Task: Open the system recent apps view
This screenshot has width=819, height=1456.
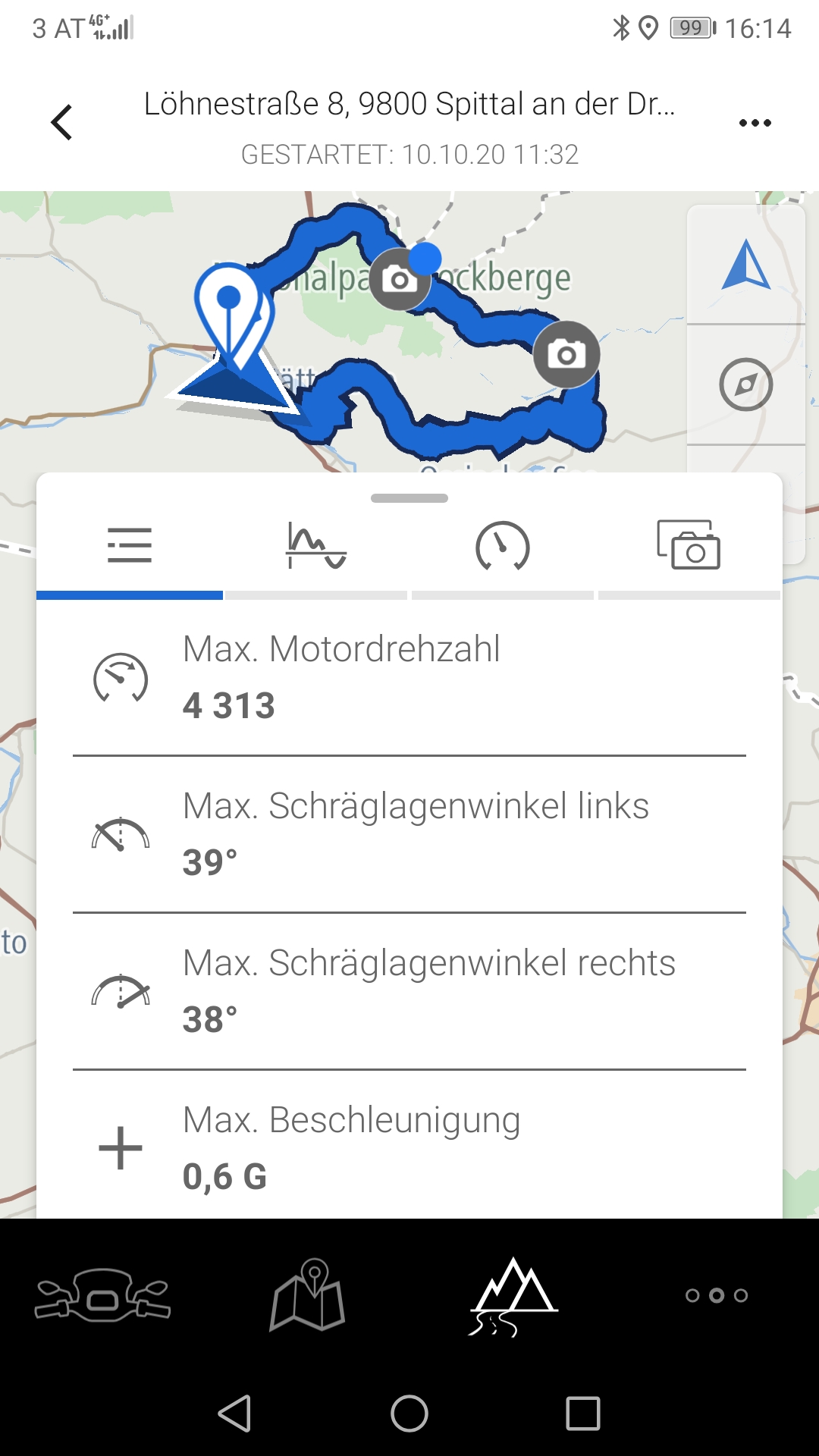Action: pyautogui.click(x=583, y=1414)
